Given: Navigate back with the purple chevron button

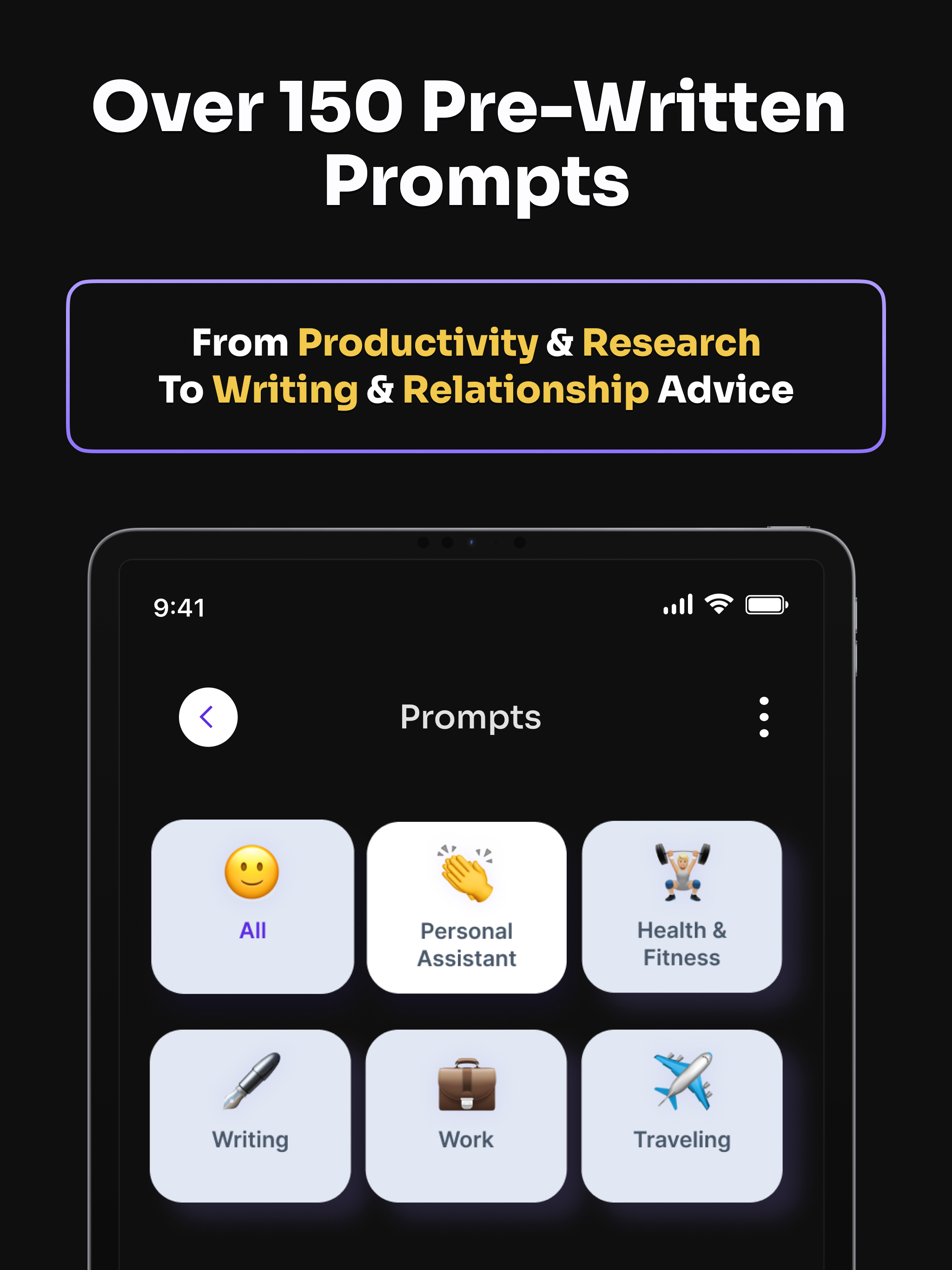Looking at the screenshot, I should pyautogui.click(x=208, y=716).
